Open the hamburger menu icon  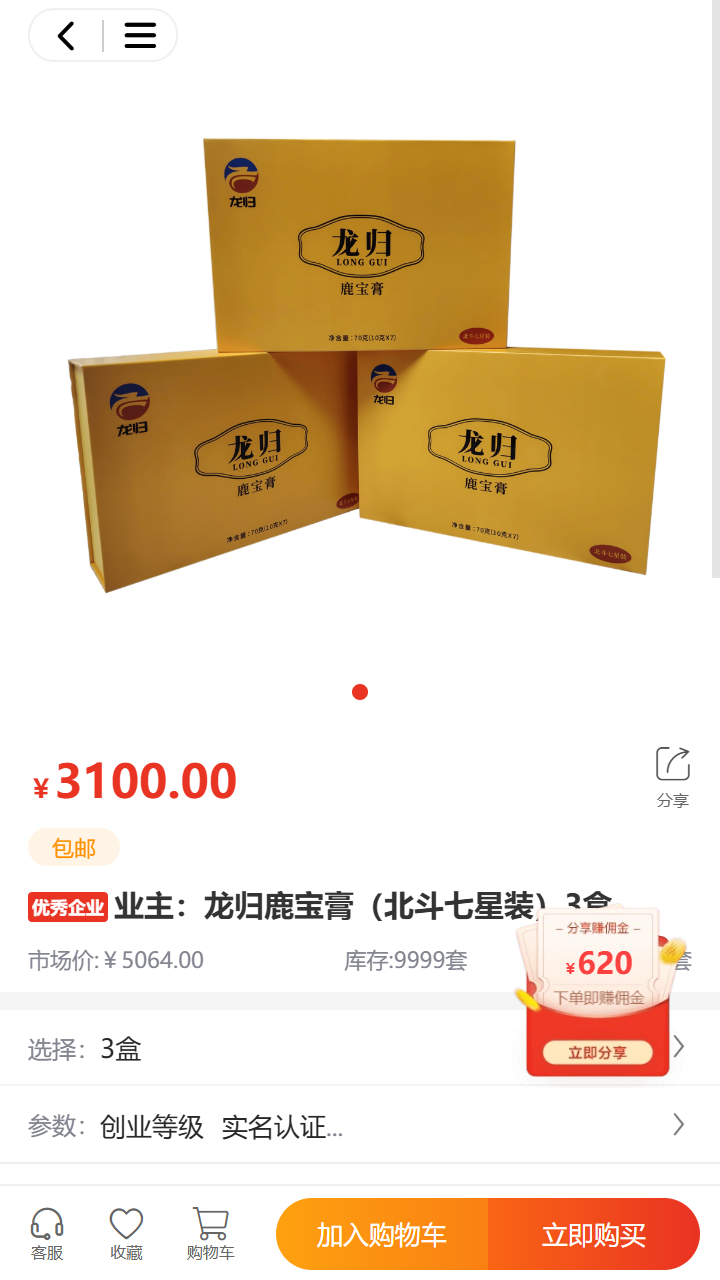[x=140, y=35]
